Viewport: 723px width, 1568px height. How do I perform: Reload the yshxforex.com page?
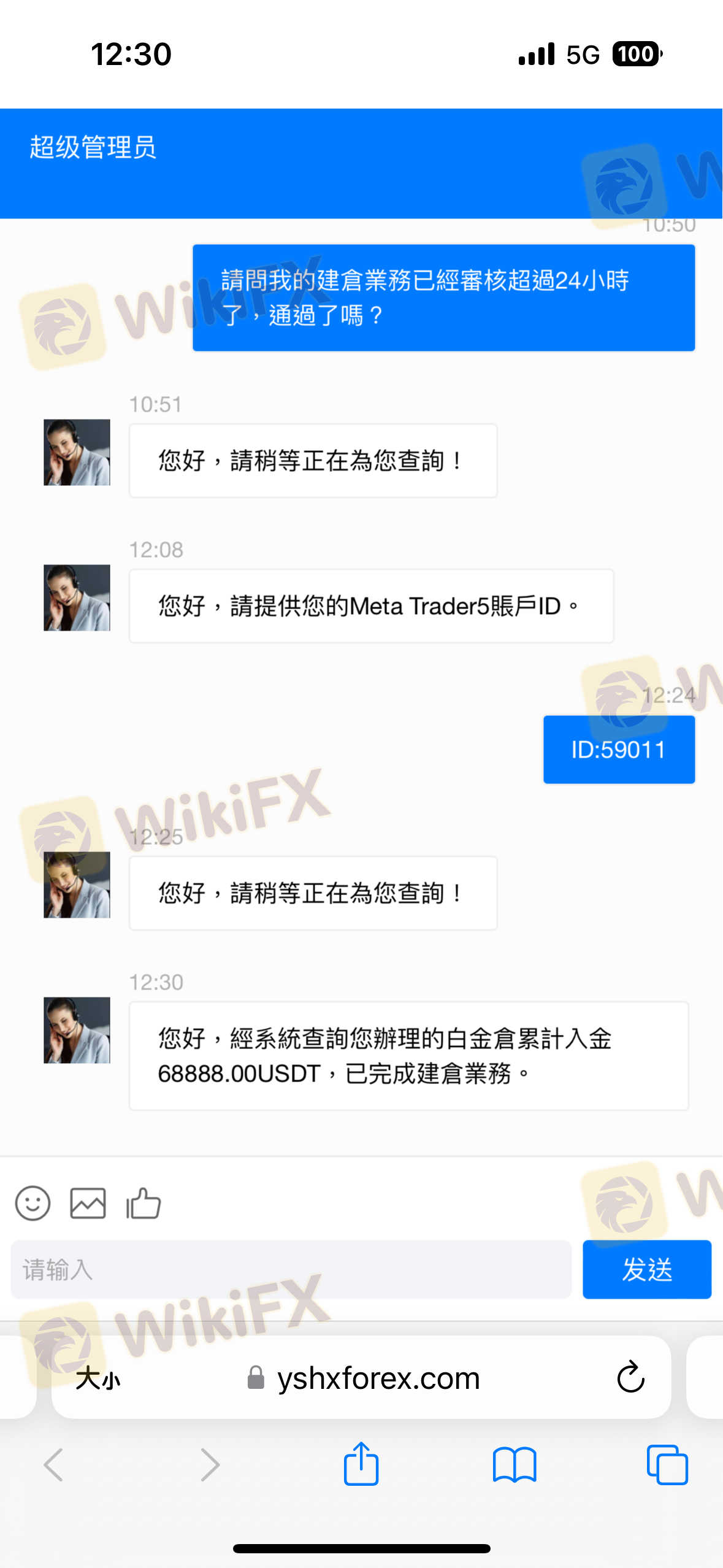630,1378
